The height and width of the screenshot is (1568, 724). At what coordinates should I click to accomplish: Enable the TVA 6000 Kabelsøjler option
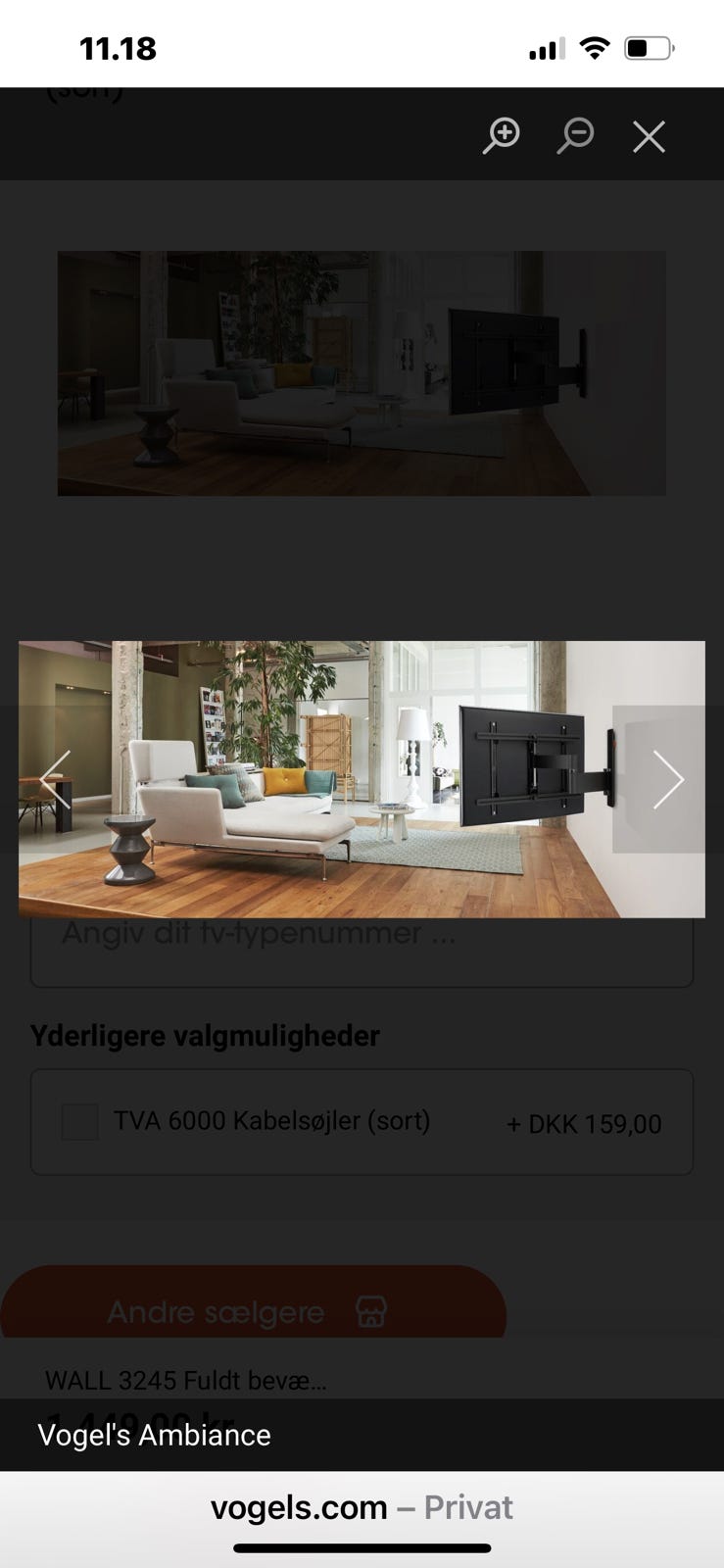point(79,1122)
